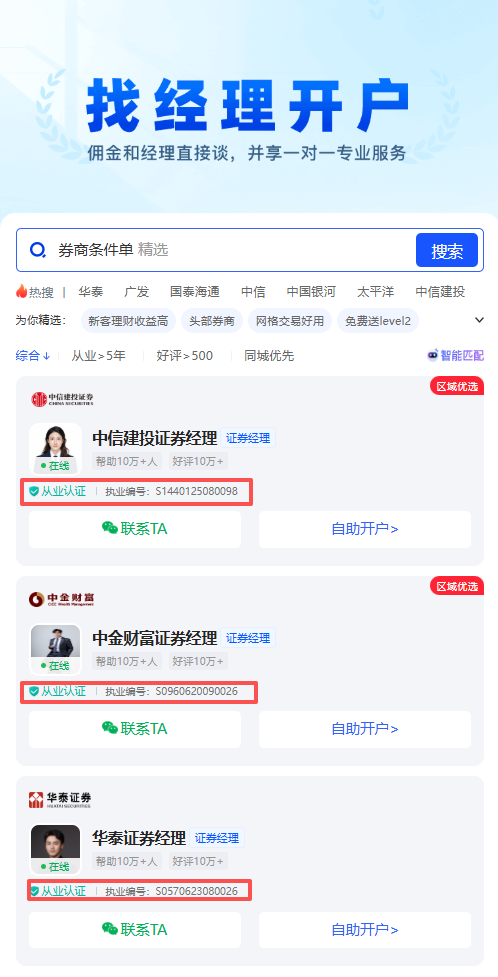Open 自助开户 for 中信建投证券经理
This screenshot has width=498, height=977.
[x=365, y=529]
